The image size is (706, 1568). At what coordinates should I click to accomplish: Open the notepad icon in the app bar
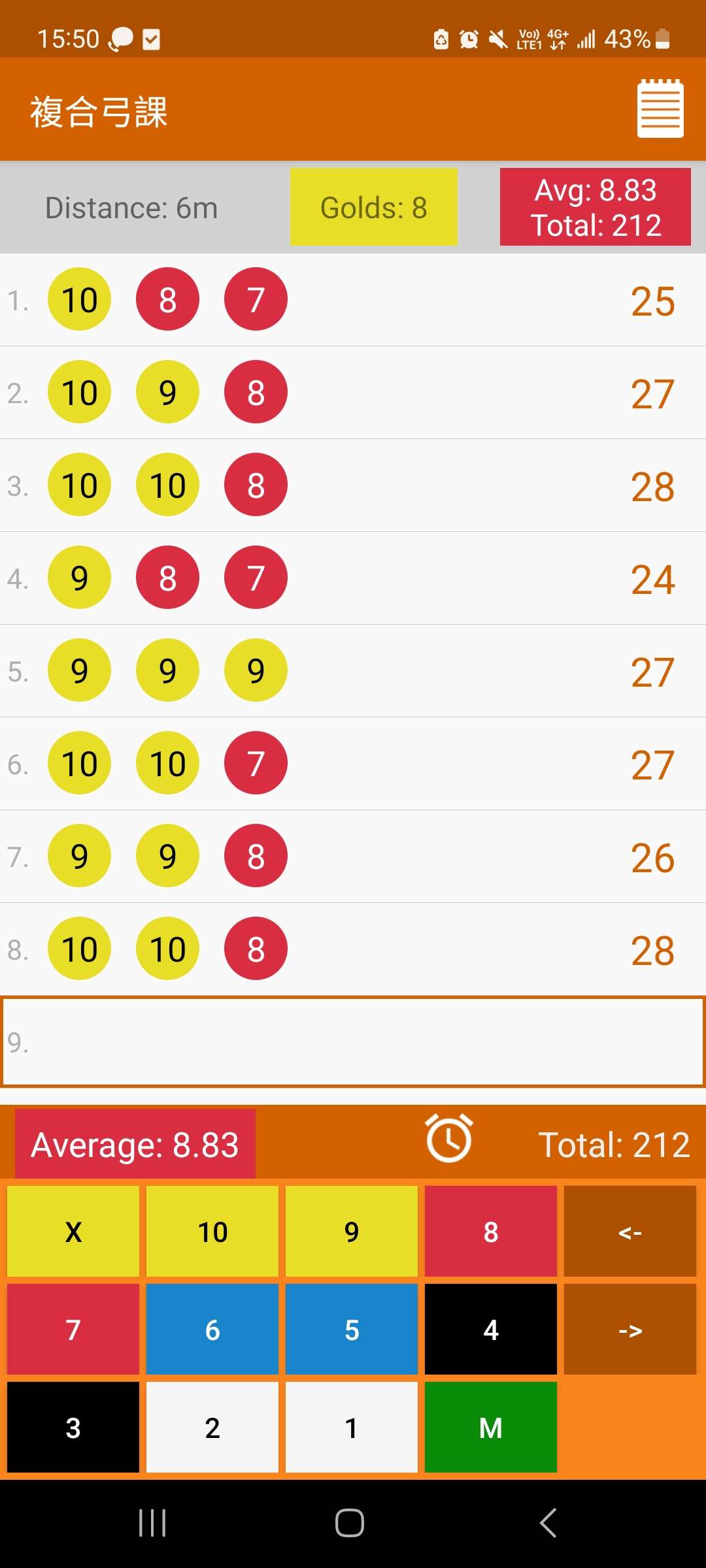pyautogui.click(x=660, y=108)
